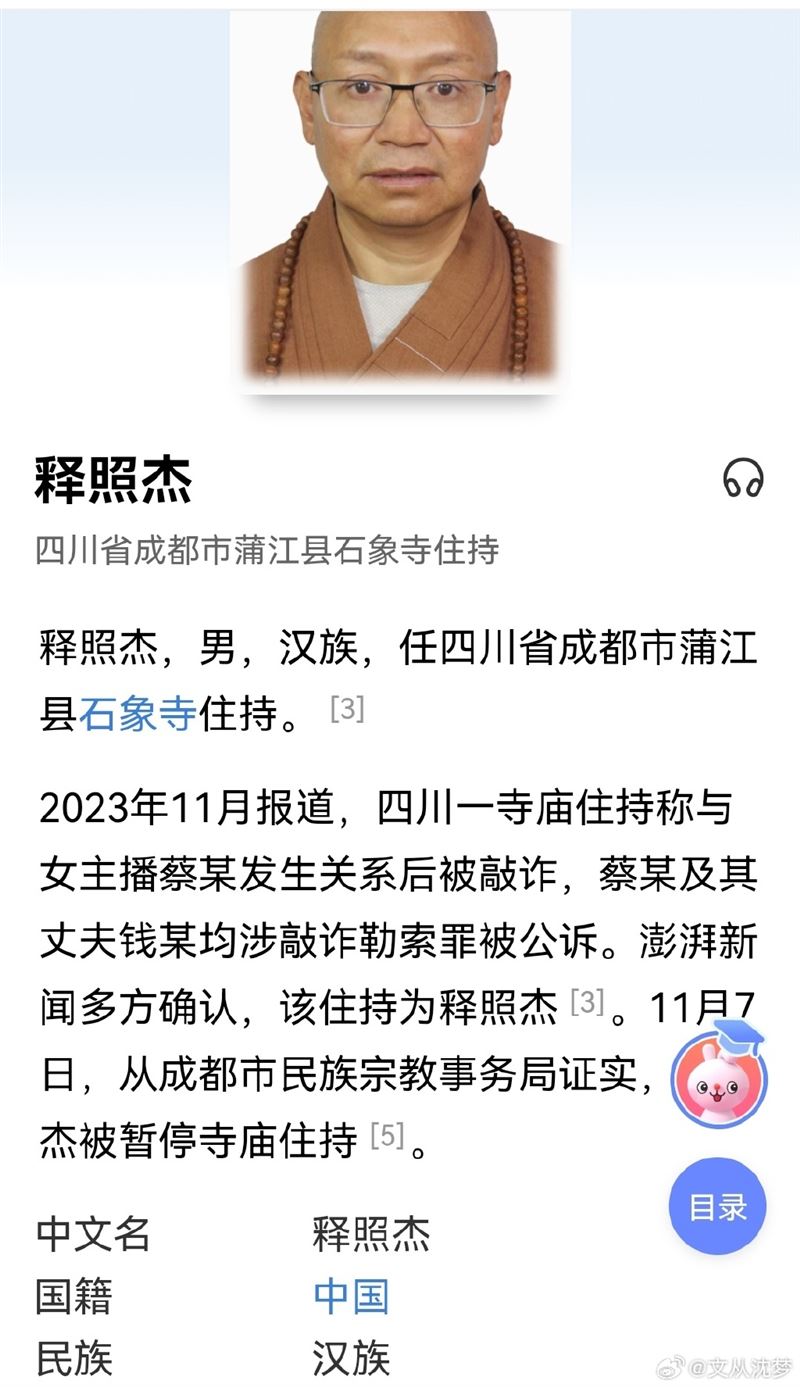Open reference [3] after 石象寺住持 sentence
Image resolution: width=800 pixels, height=1387 pixels.
347,710
